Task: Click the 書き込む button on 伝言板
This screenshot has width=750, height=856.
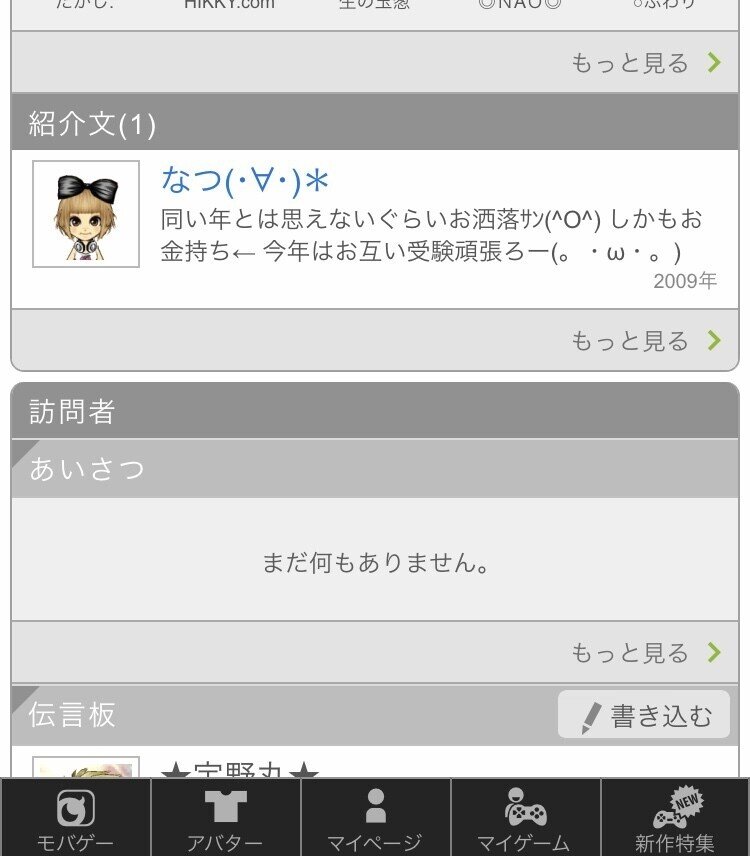Action: pos(643,716)
